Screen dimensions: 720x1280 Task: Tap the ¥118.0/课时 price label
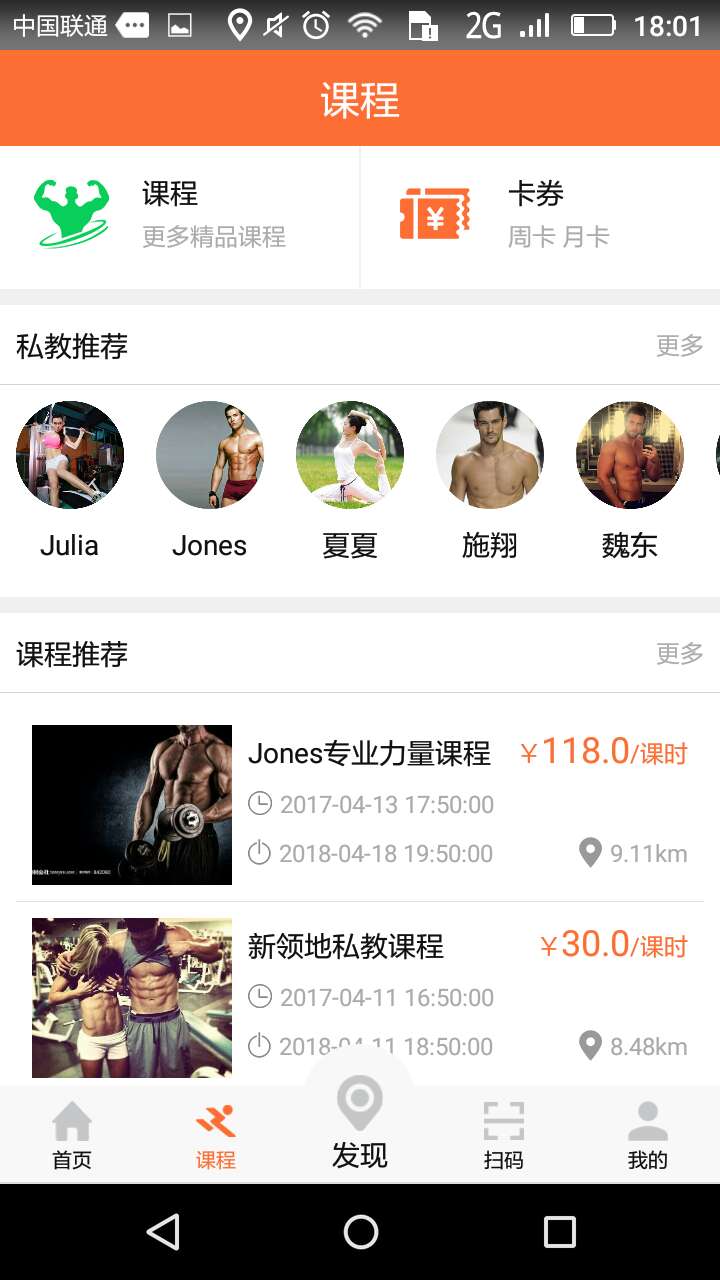click(x=605, y=753)
